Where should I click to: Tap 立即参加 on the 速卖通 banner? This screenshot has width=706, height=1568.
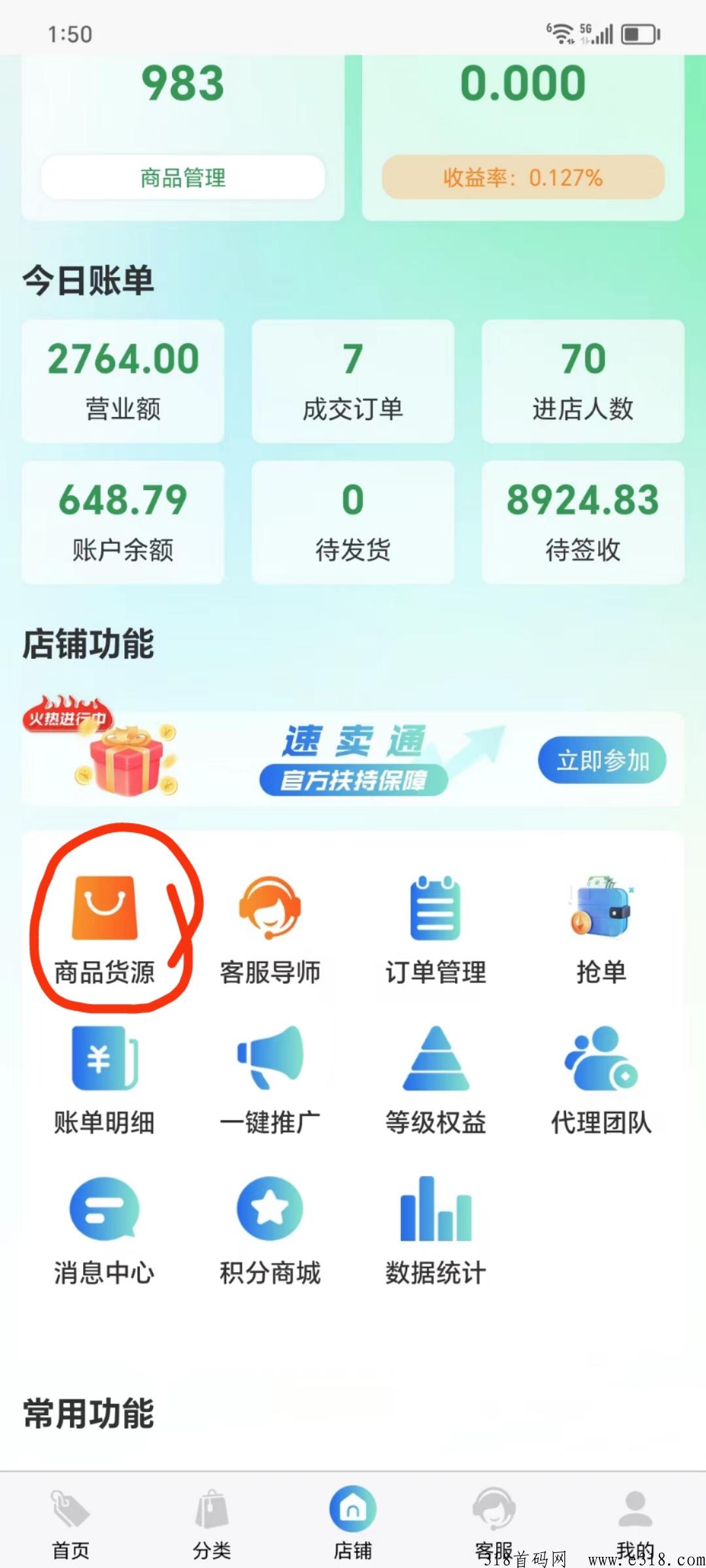pos(602,760)
